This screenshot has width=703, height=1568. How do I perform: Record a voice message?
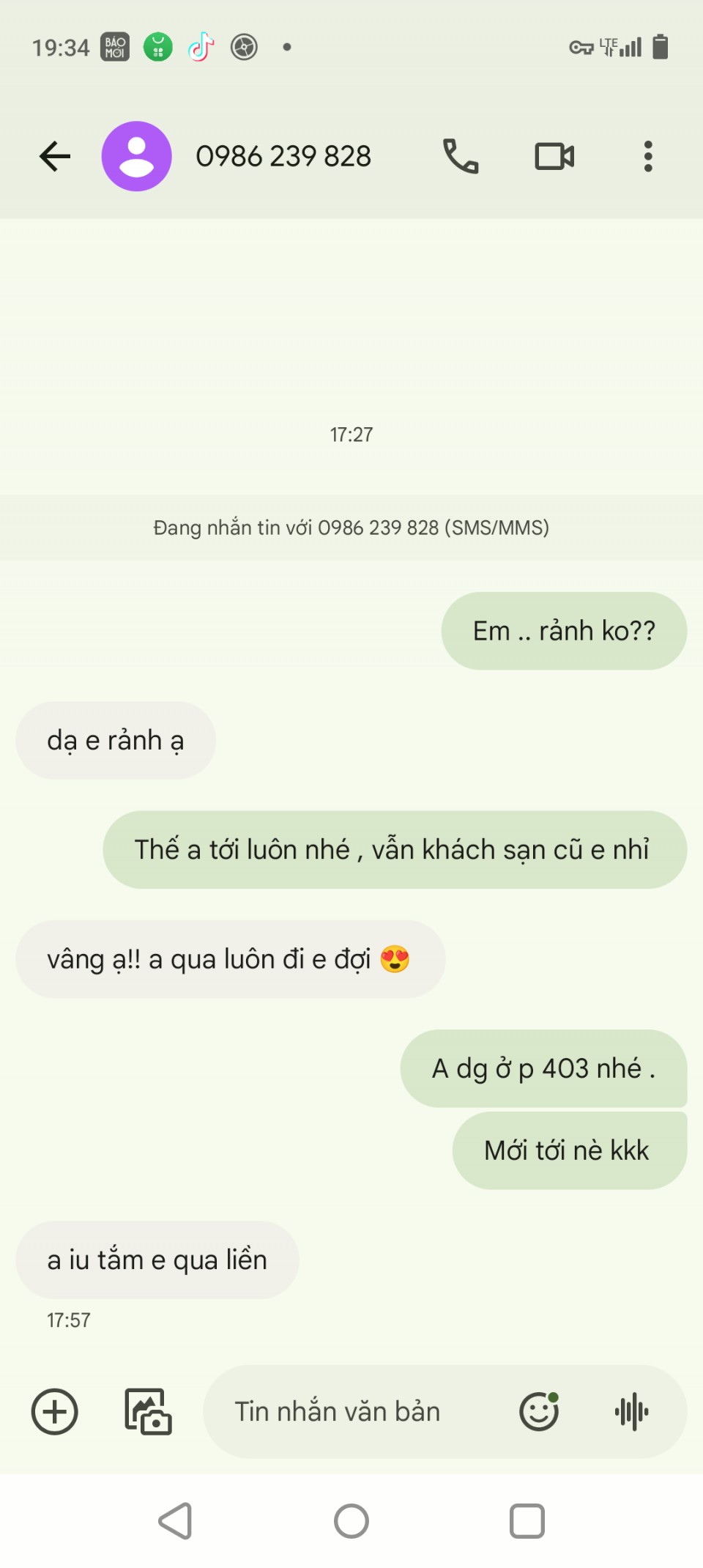pyautogui.click(x=631, y=1411)
